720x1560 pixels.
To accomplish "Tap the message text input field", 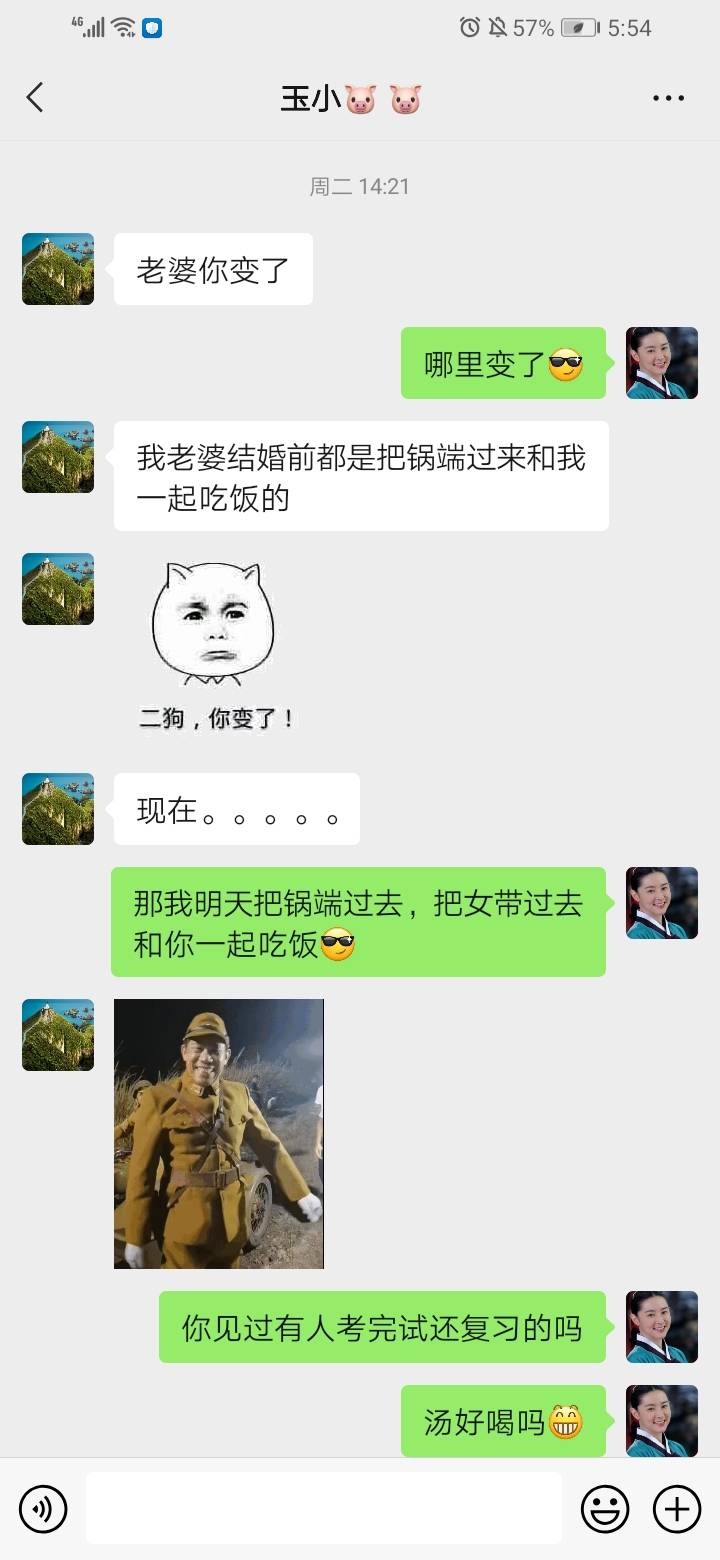I will pos(320,1508).
